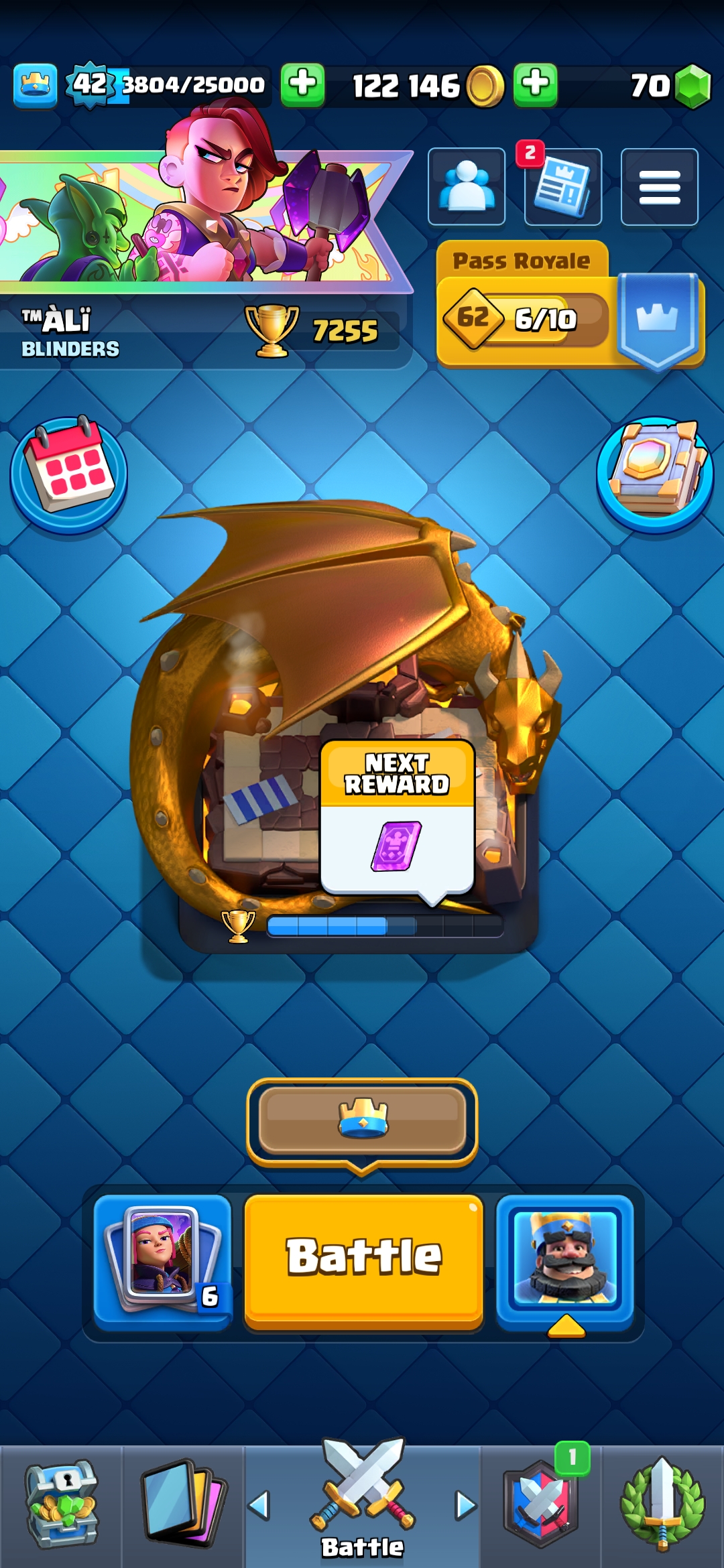
Task: Open the events calendar icon
Action: 68,473
